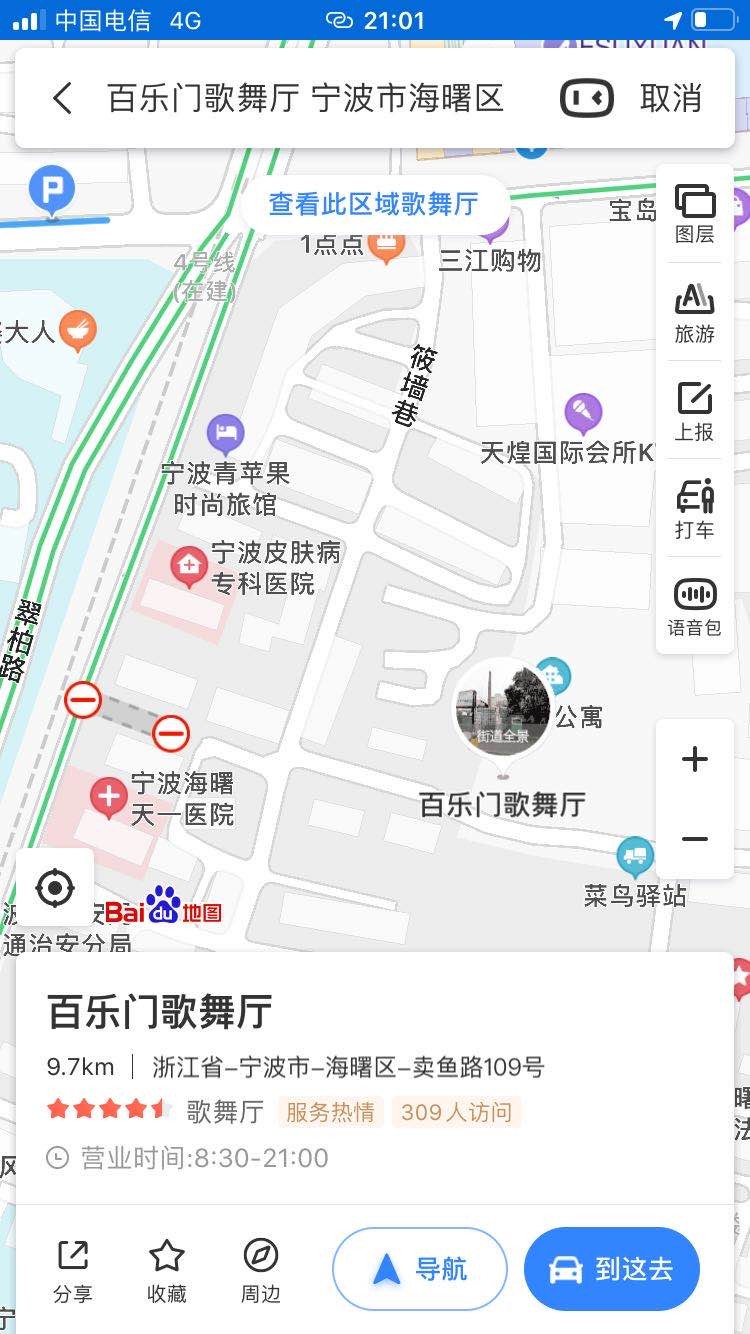
Task: Open the 街道全景 street view thumbnail
Action: pyautogui.click(x=502, y=708)
